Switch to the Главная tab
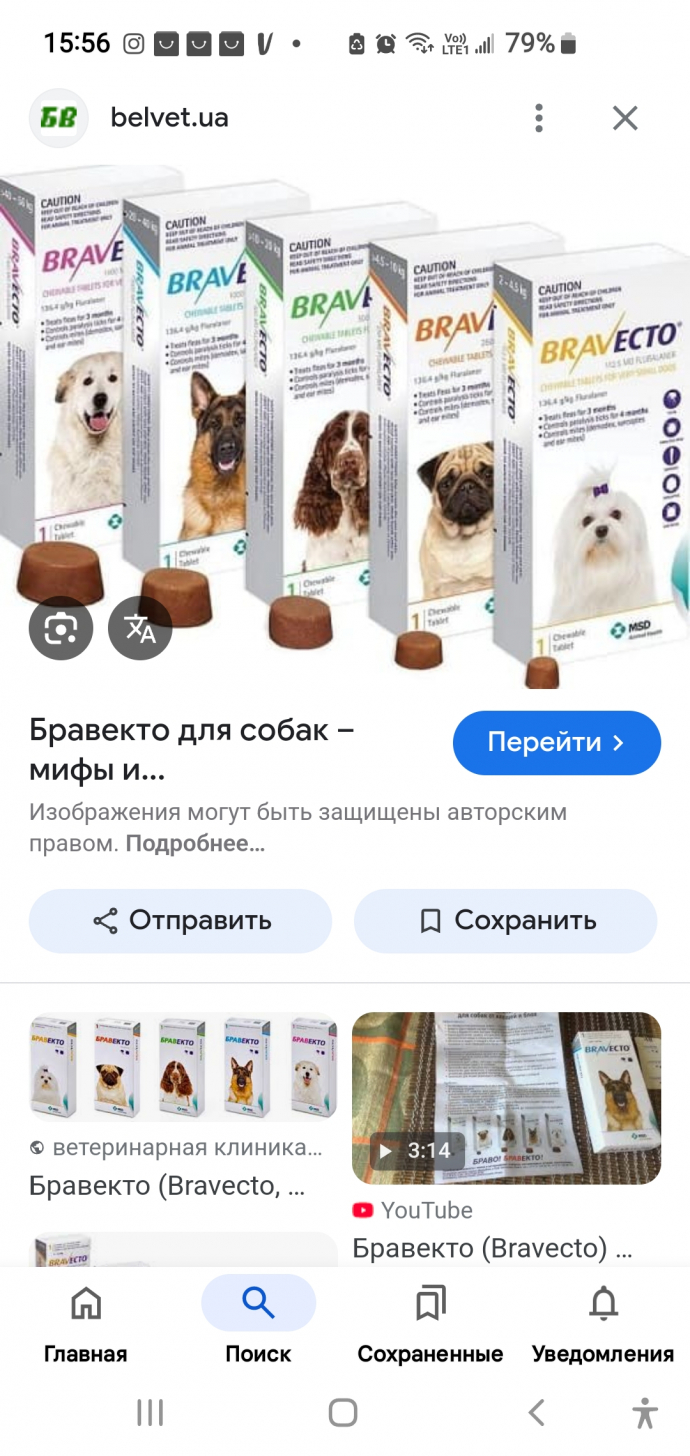Image resolution: width=690 pixels, height=1456 pixels. tap(86, 1325)
